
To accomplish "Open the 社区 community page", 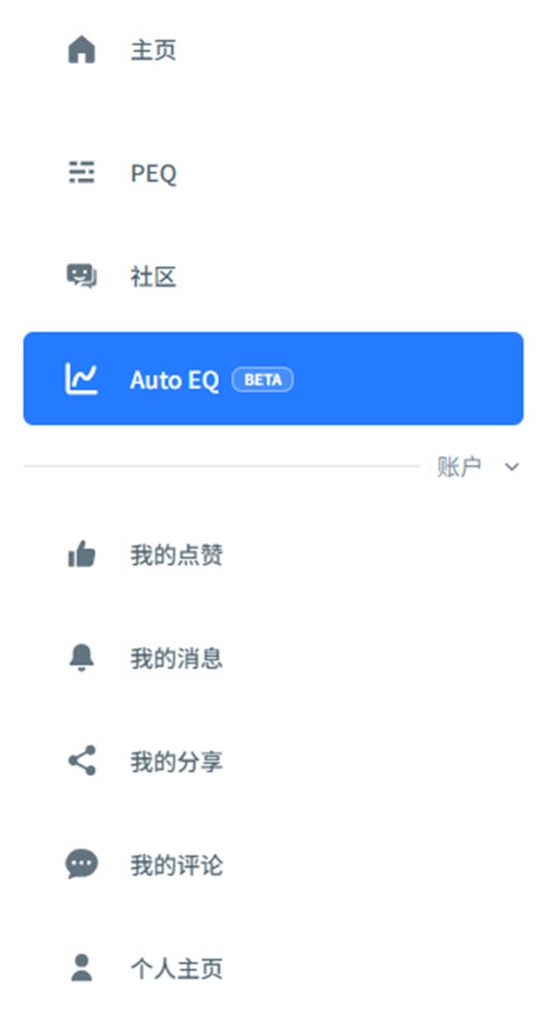I will pos(273,277).
